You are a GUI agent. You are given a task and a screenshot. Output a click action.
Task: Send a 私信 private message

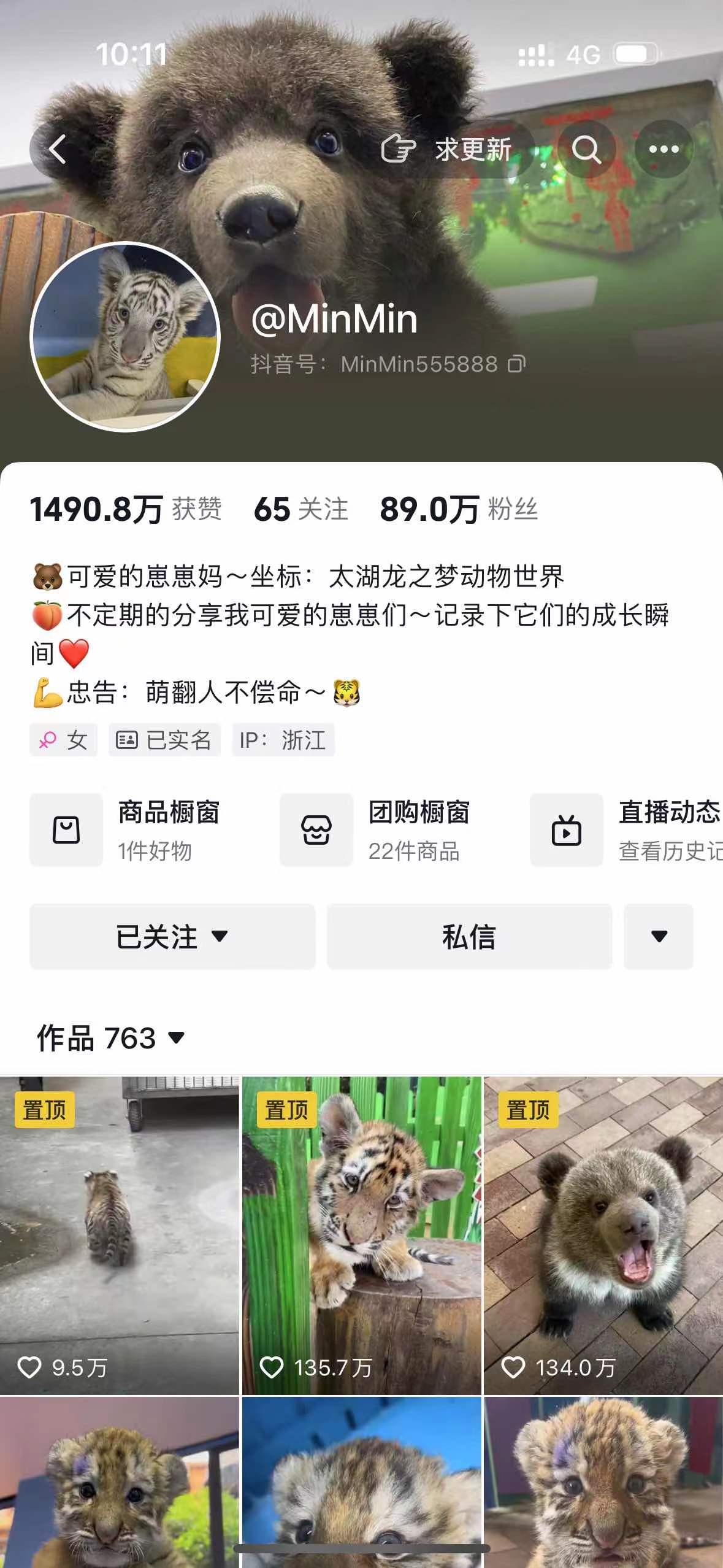469,937
